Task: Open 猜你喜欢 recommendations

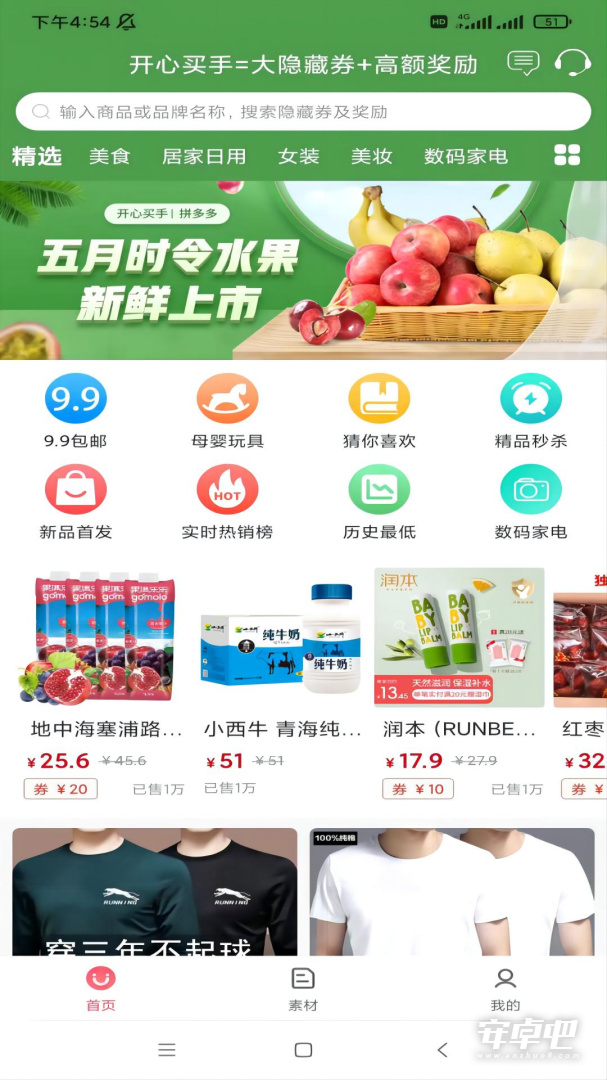Action: tap(379, 411)
